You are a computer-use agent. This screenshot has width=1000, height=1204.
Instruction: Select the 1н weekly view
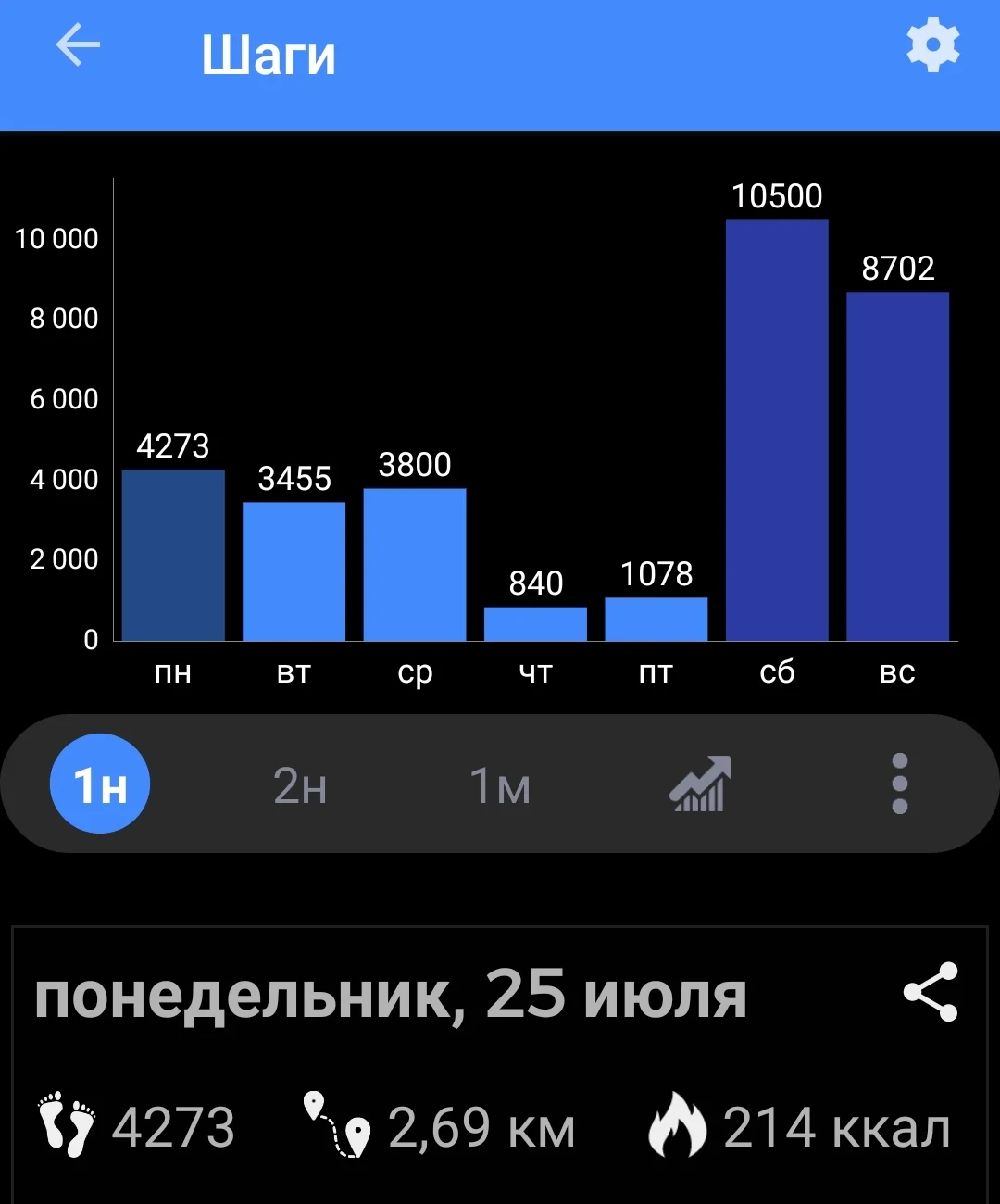pyautogui.click(x=100, y=784)
